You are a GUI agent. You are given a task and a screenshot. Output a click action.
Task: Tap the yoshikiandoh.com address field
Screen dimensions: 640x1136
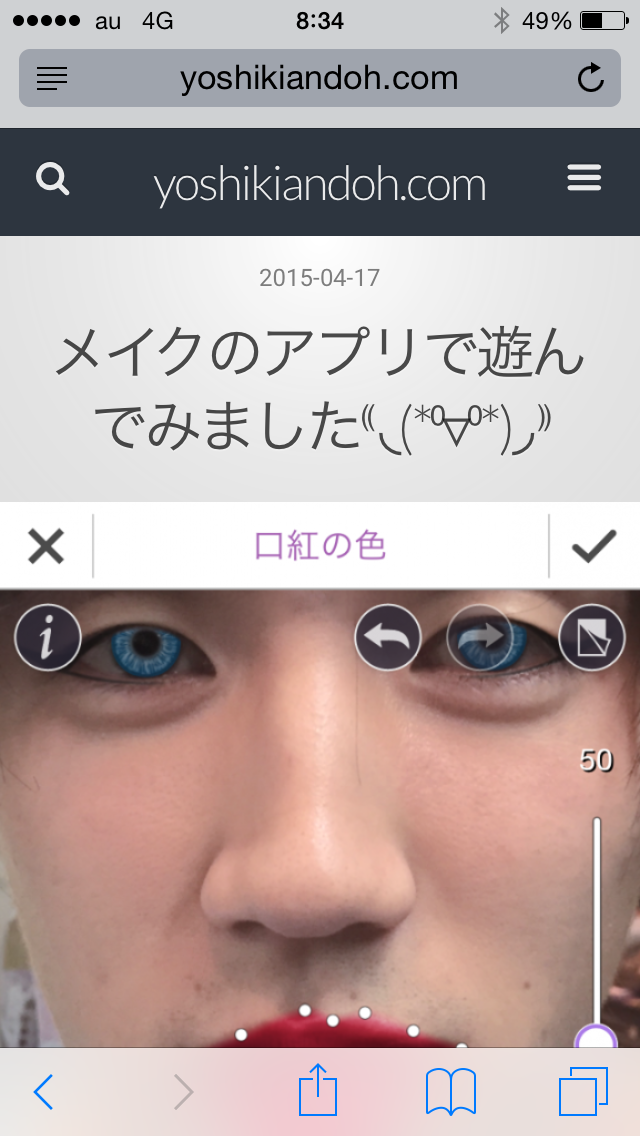click(x=320, y=78)
